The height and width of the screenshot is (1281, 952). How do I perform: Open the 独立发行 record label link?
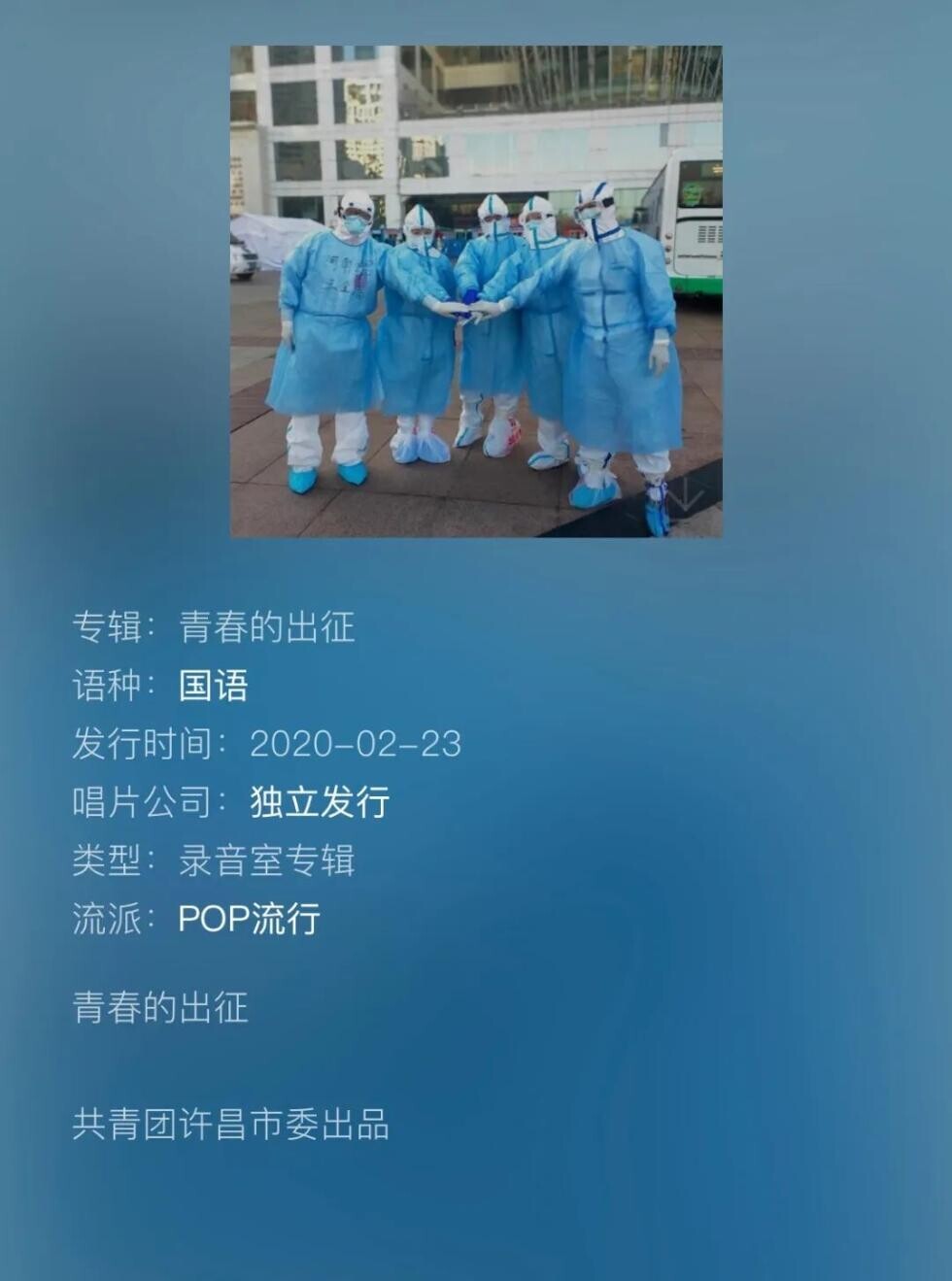click(x=320, y=802)
